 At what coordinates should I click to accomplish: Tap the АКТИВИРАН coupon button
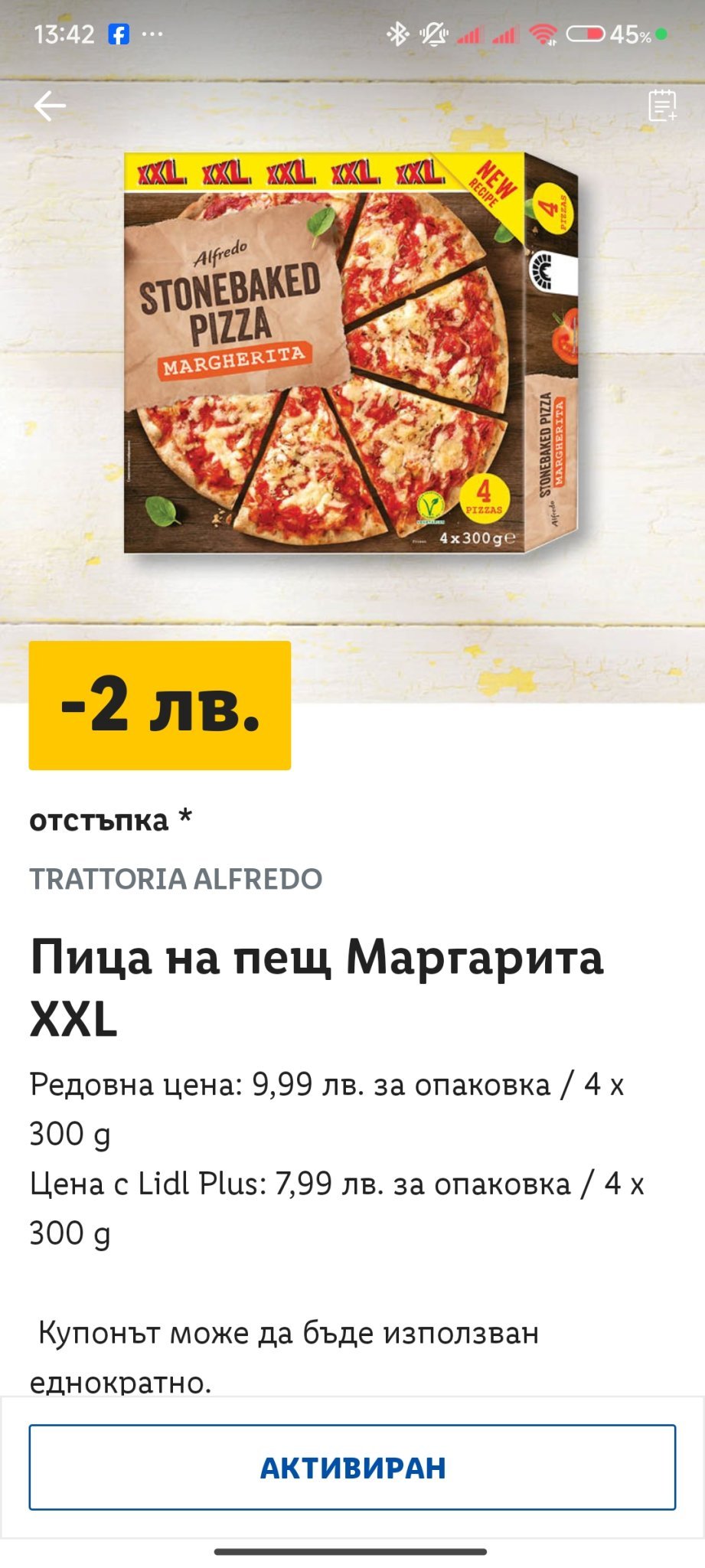click(352, 1467)
